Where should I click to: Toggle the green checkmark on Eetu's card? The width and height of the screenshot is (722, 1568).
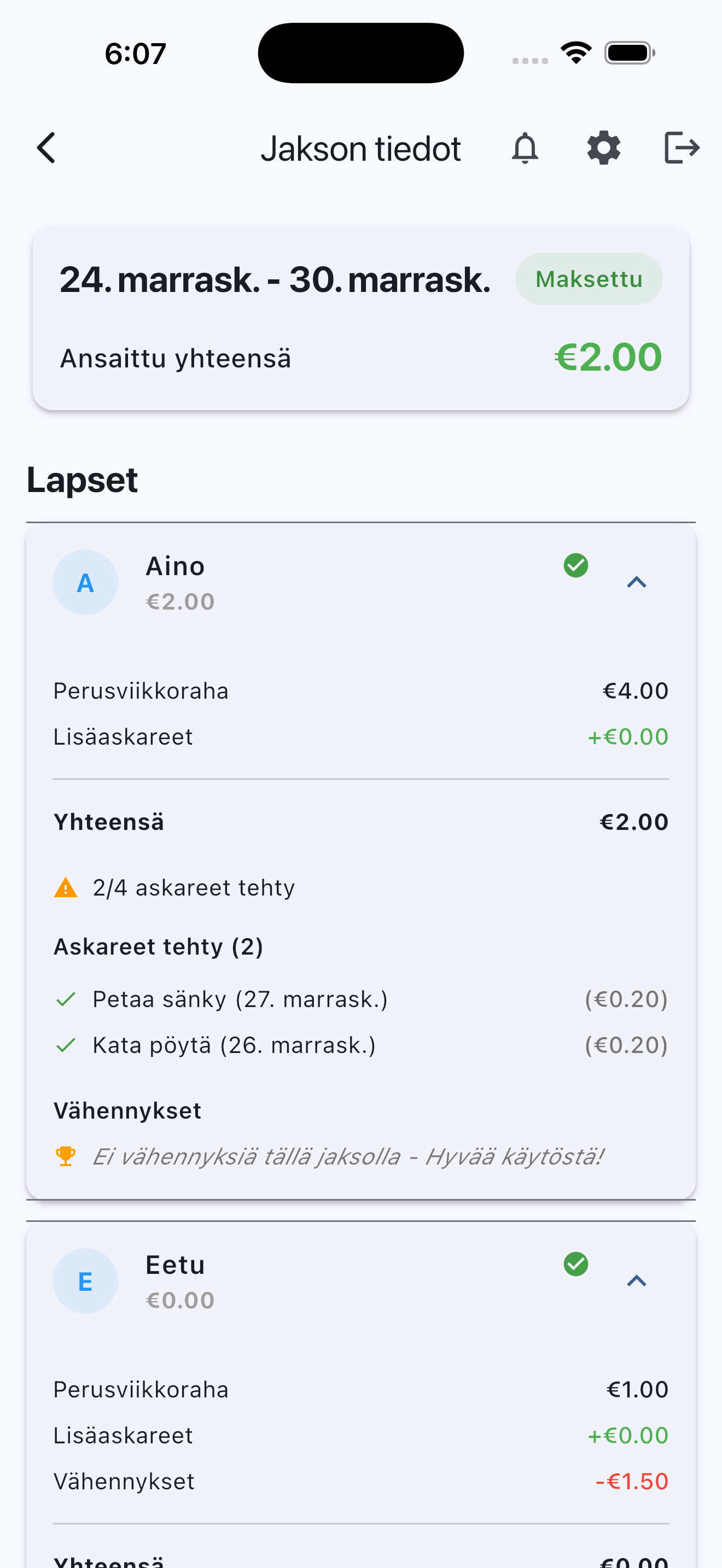pos(575,1264)
